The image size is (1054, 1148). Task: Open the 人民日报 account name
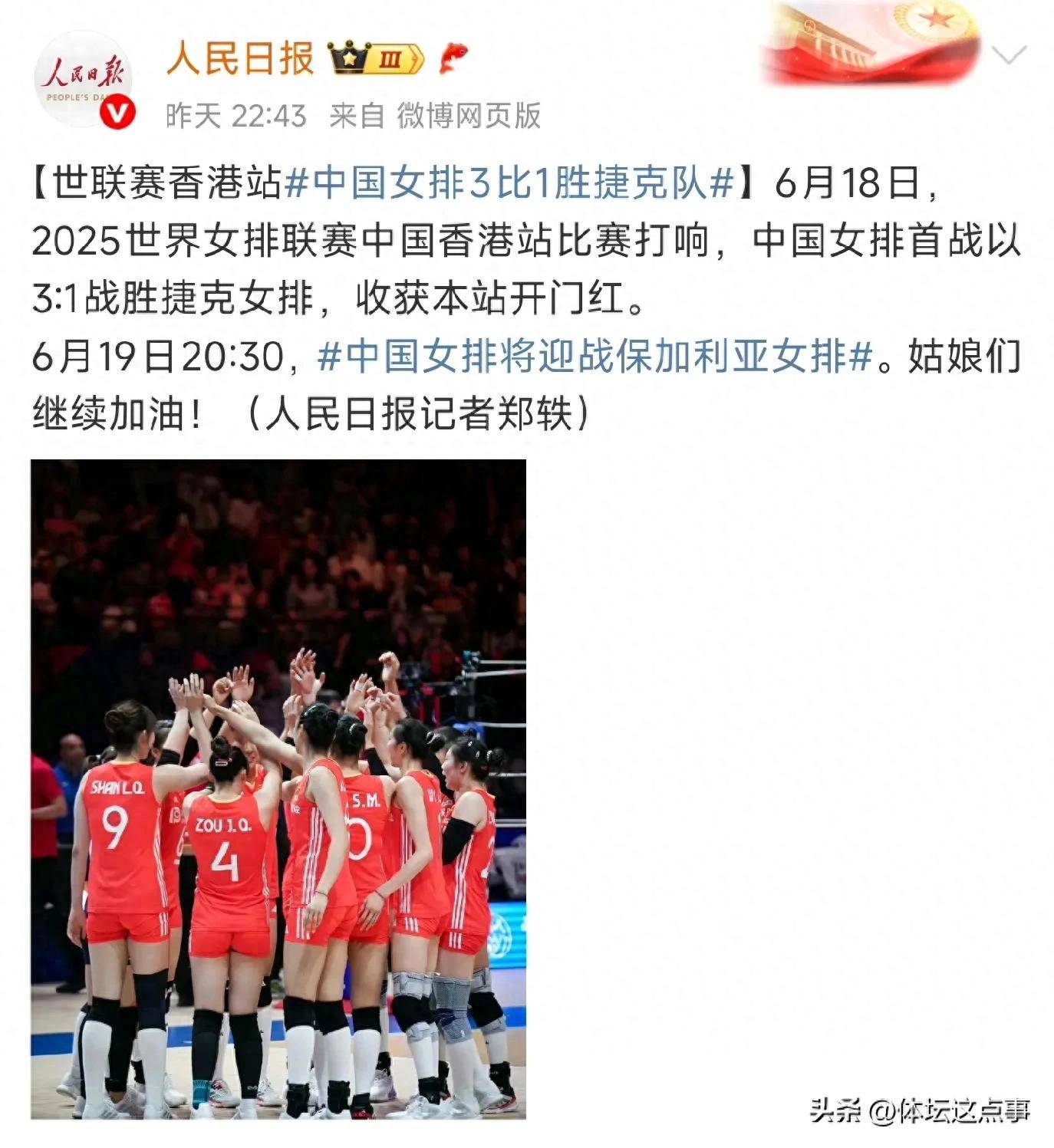pos(240,58)
